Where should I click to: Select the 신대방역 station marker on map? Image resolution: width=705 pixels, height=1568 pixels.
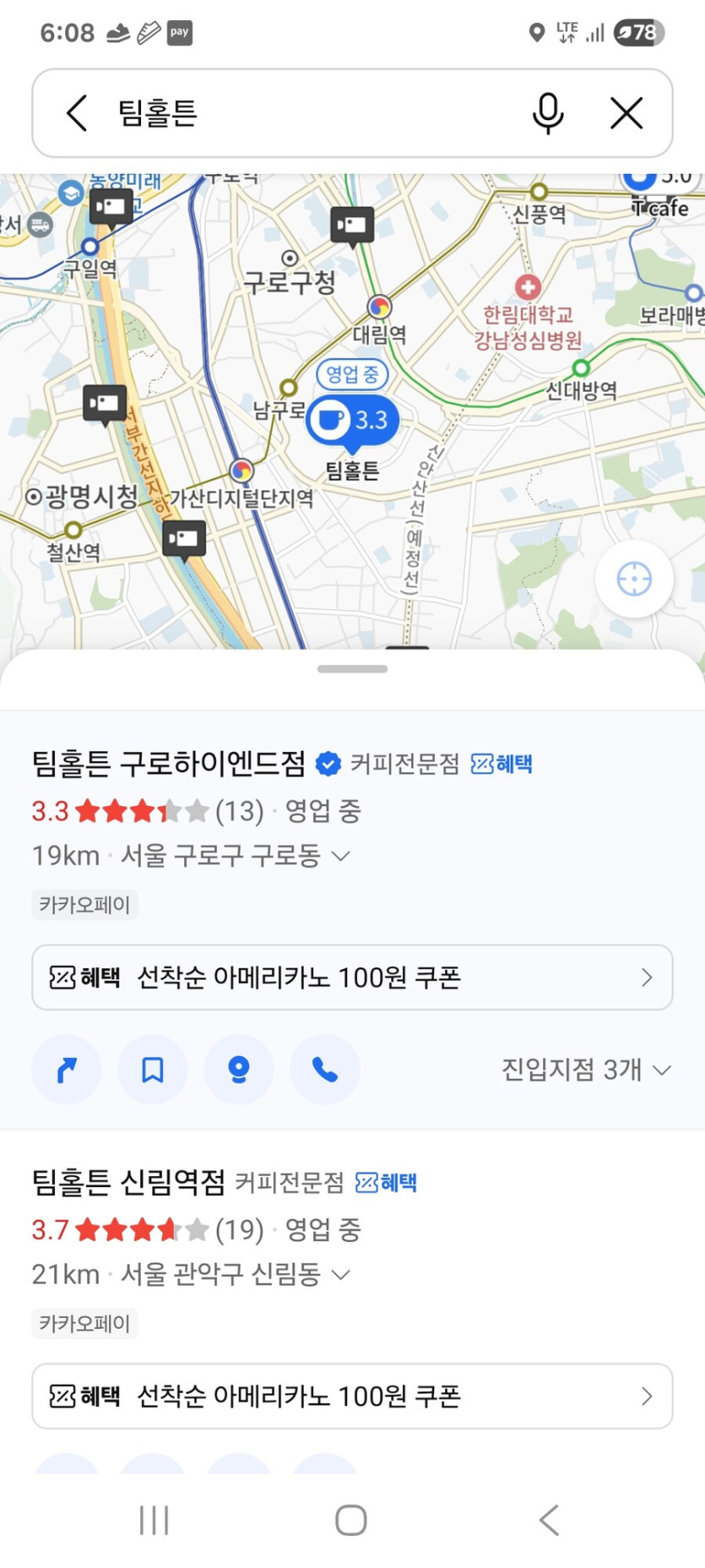pyautogui.click(x=580, y=367)
